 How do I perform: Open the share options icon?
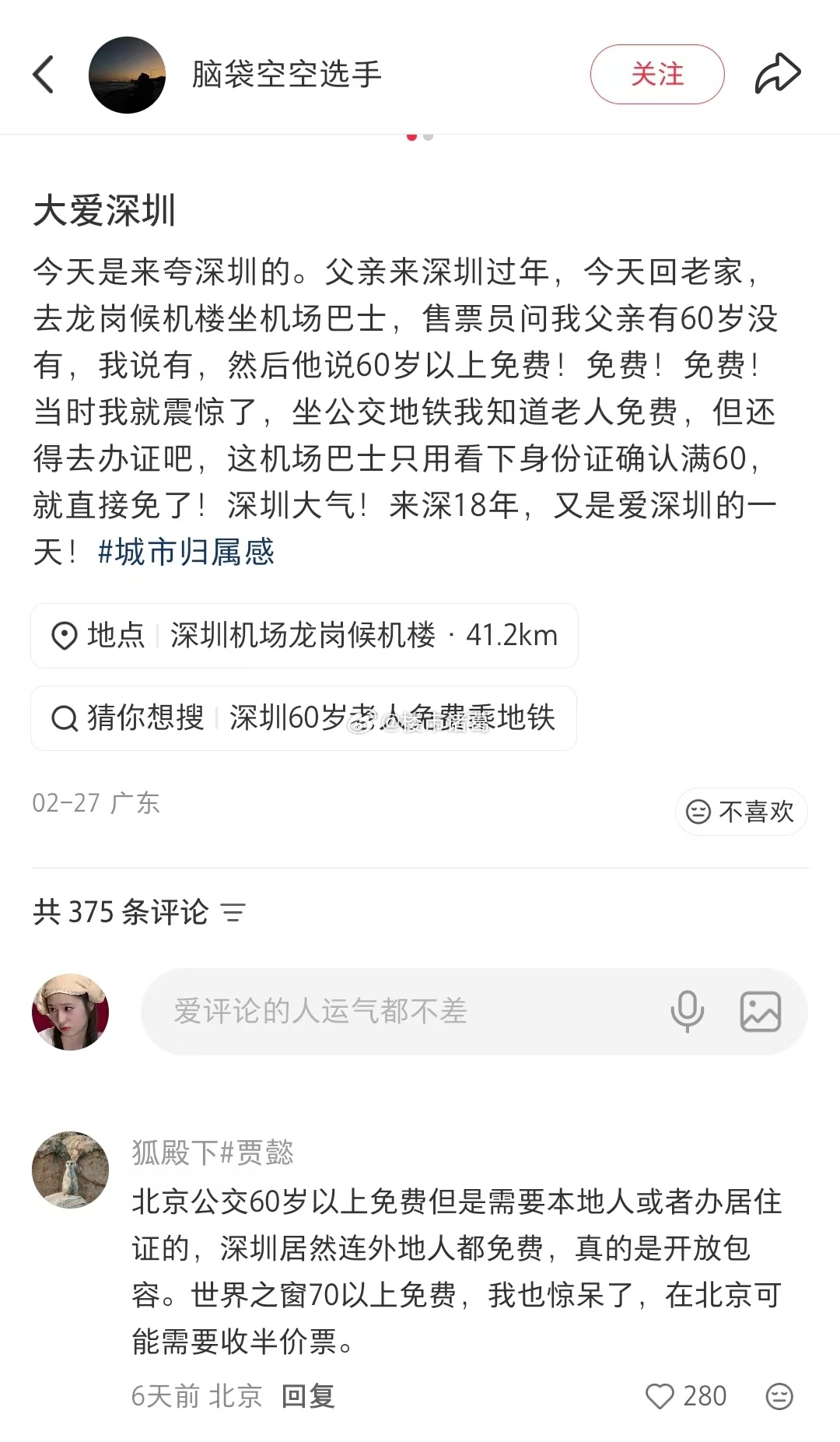777,73
